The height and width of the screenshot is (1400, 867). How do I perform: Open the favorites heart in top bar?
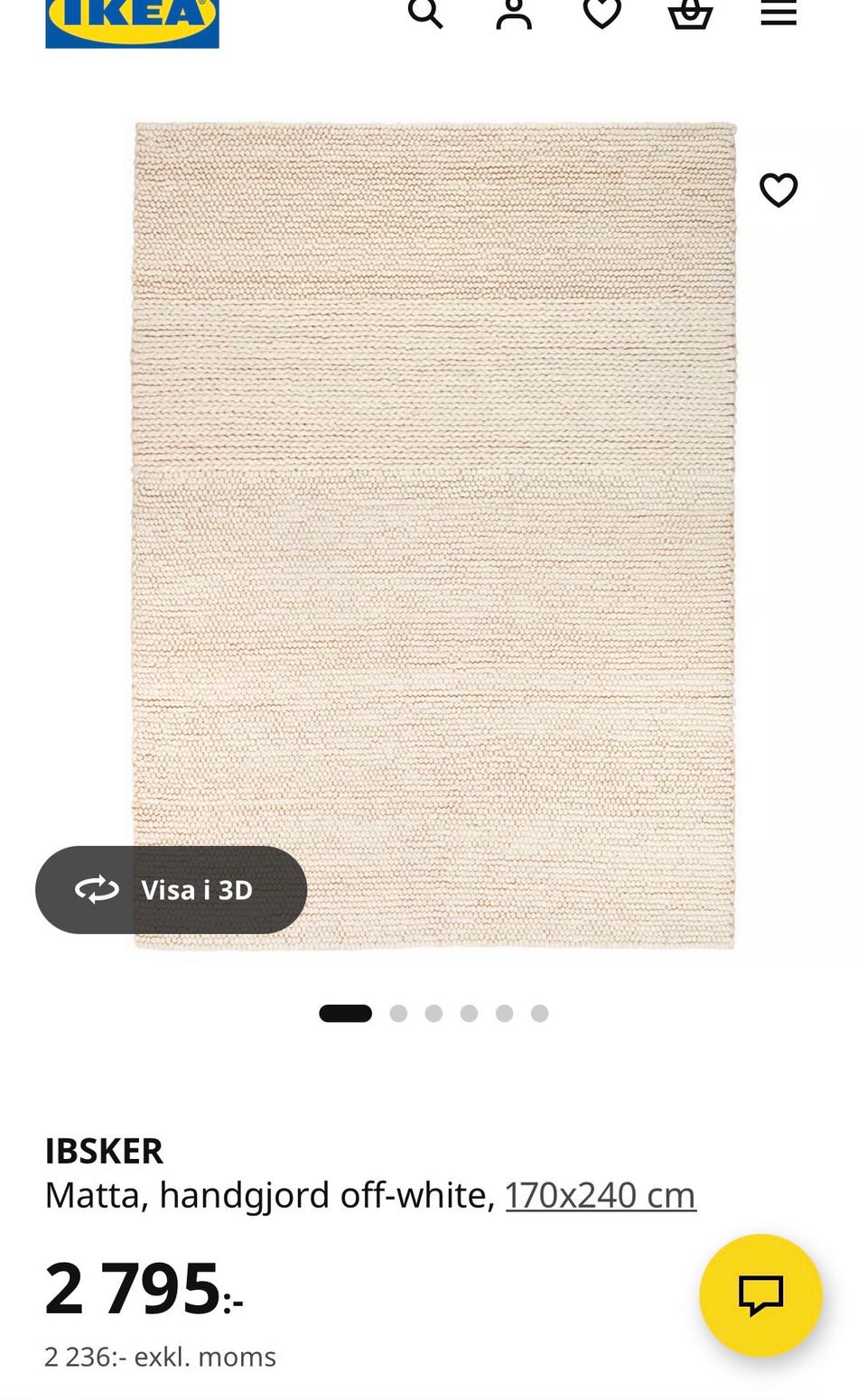pos(602,13)
